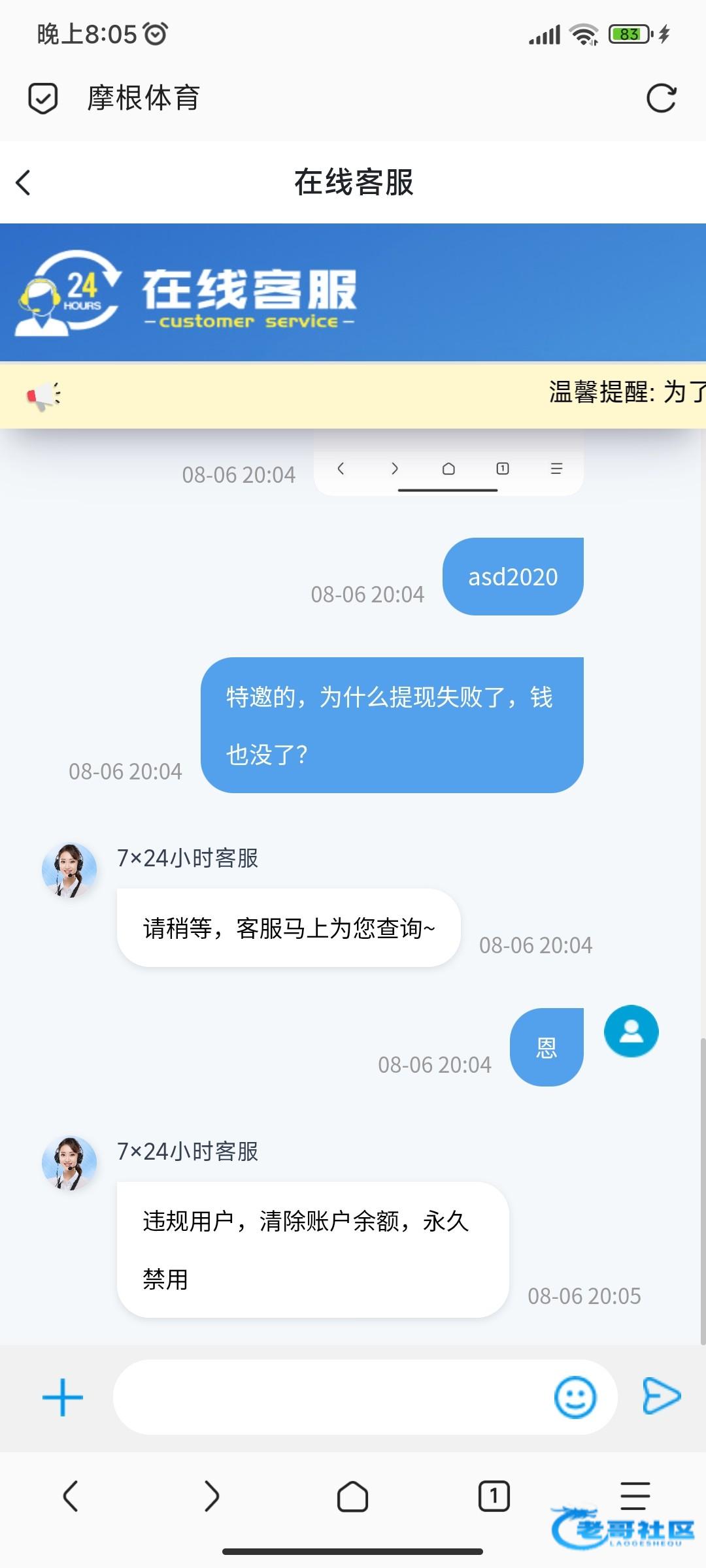Open the plus attachment menu
706x1568 pixels.
pos(63,1397)
